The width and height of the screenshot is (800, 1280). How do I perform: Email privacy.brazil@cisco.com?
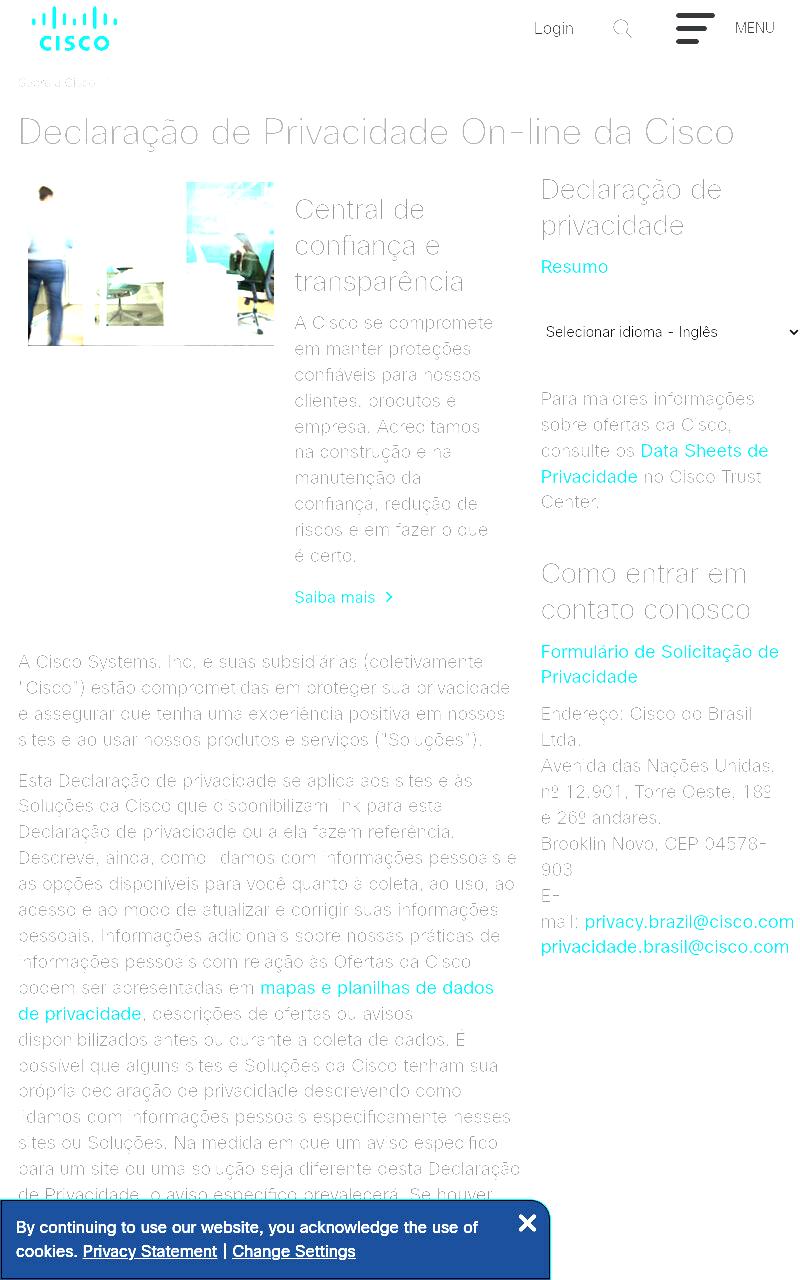point(689,922)
